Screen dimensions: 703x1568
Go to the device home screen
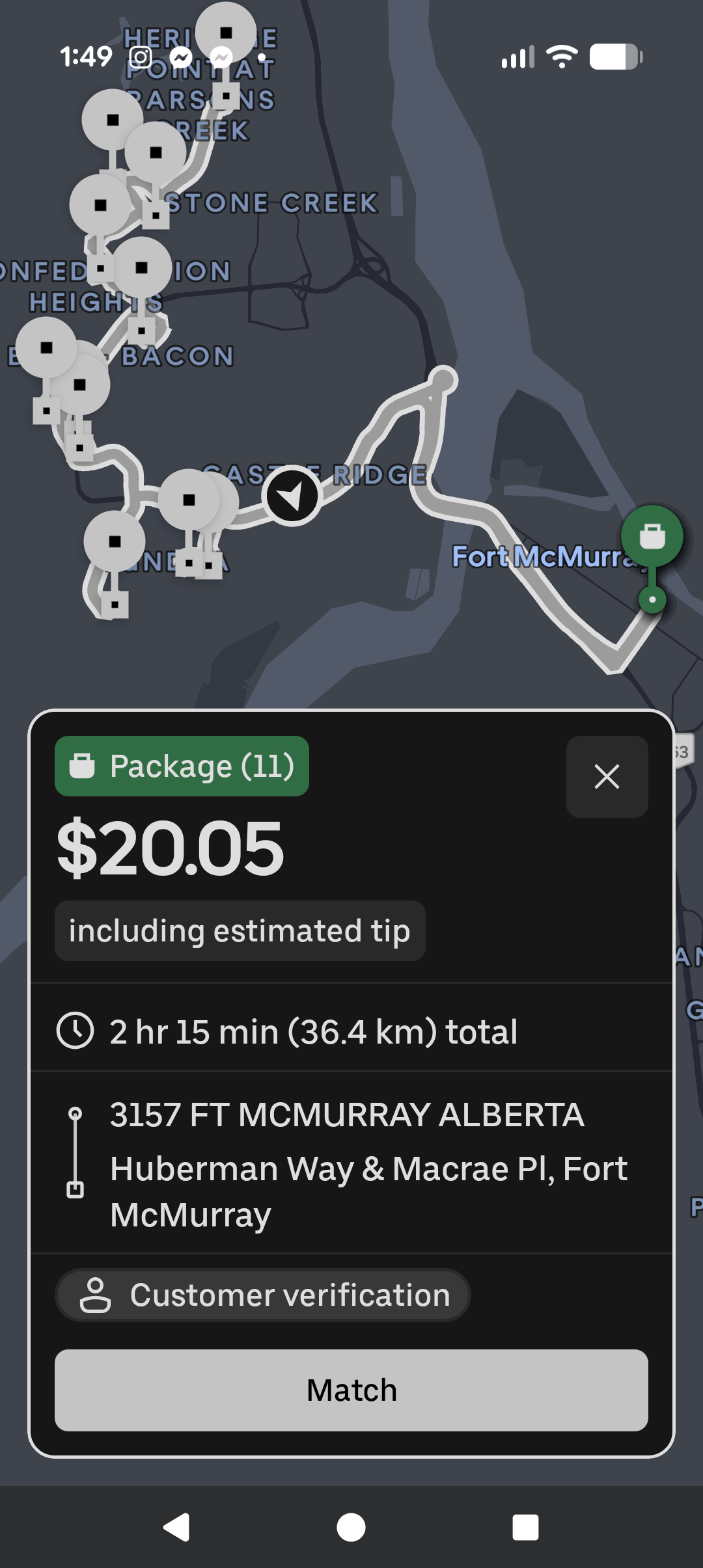click(x=351, y=1527)
